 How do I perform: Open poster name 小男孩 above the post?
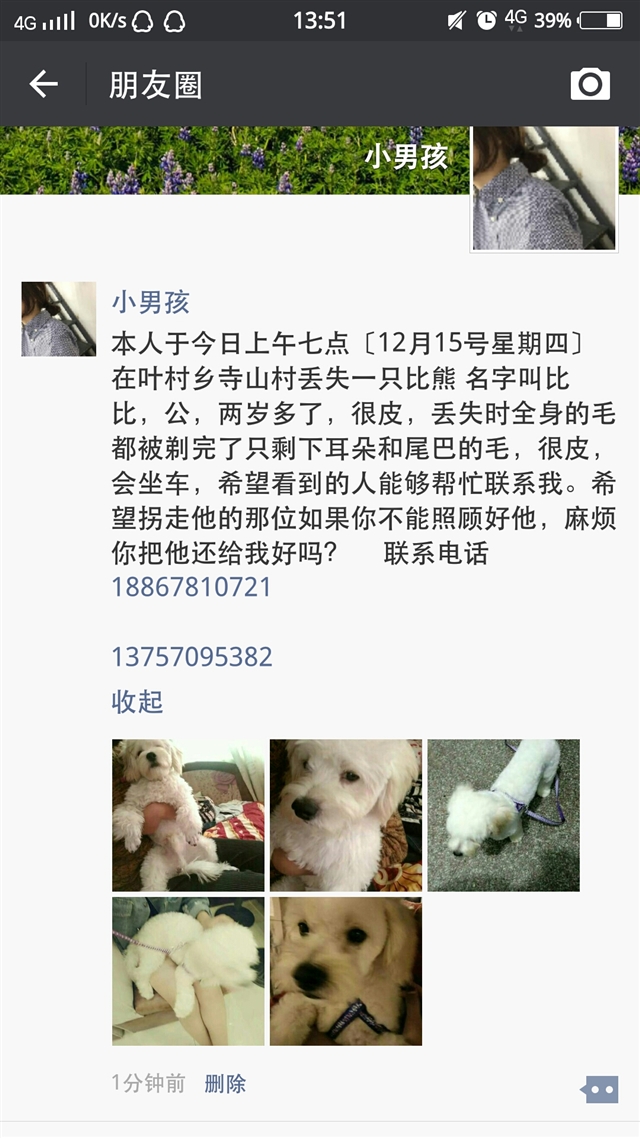(x=150, y=302)
